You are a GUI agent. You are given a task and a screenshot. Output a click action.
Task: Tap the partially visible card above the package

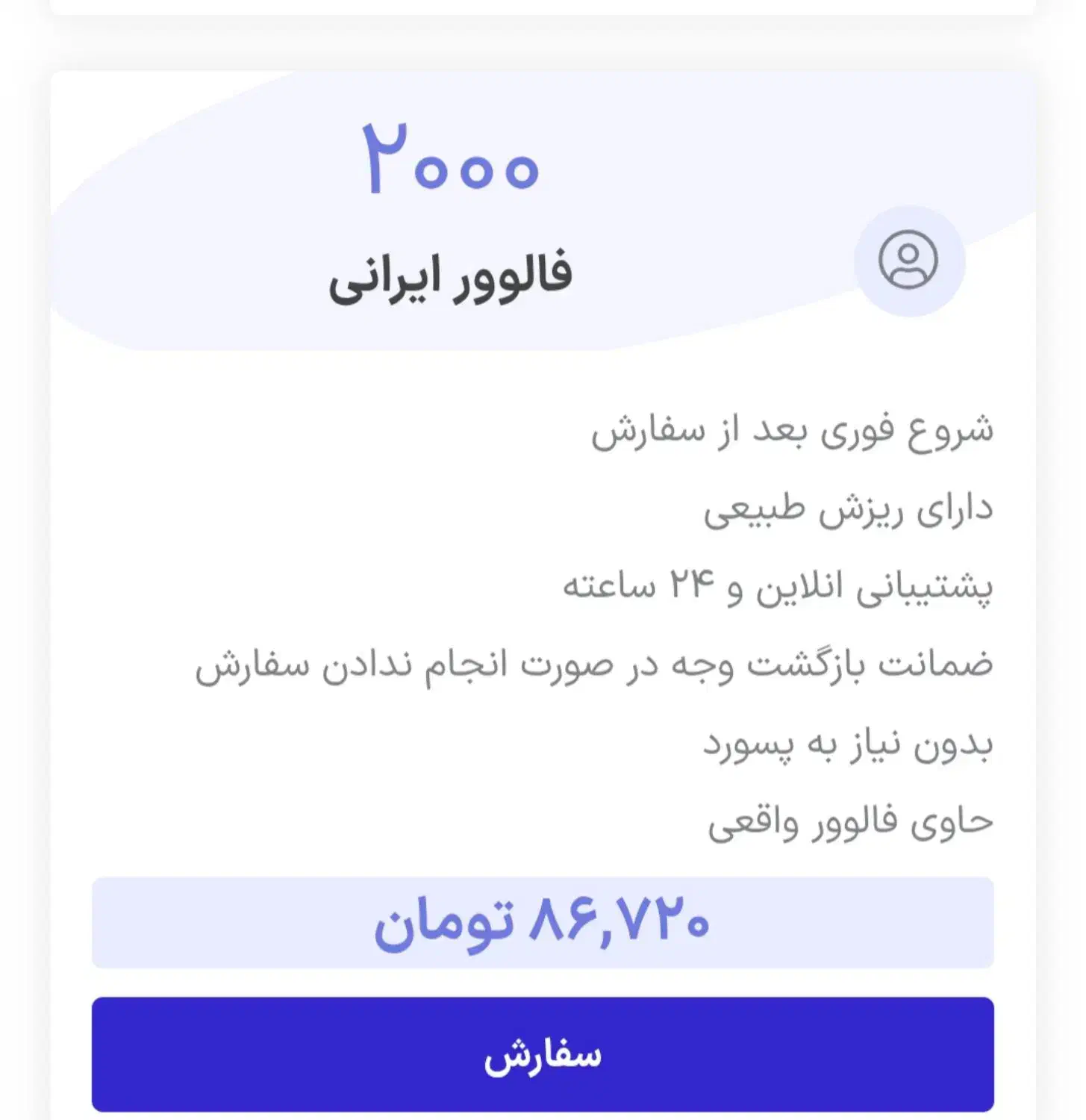[543, 7]
